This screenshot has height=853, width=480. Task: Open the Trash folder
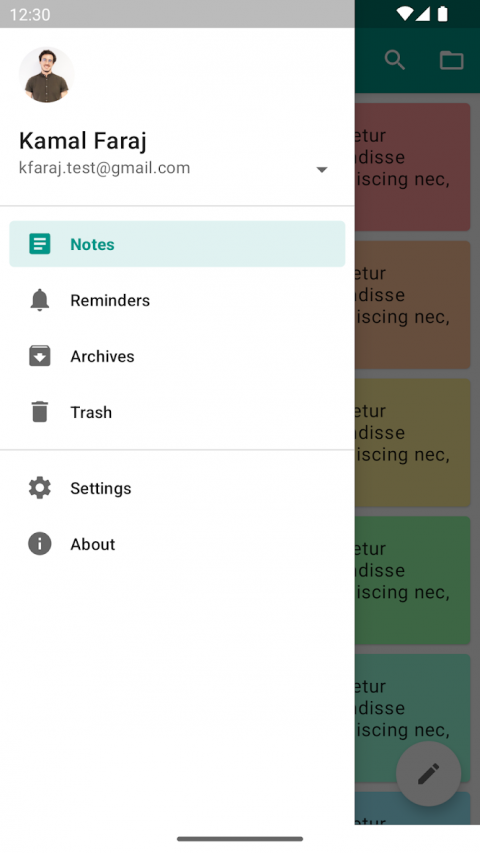click(x=177, y=412)
